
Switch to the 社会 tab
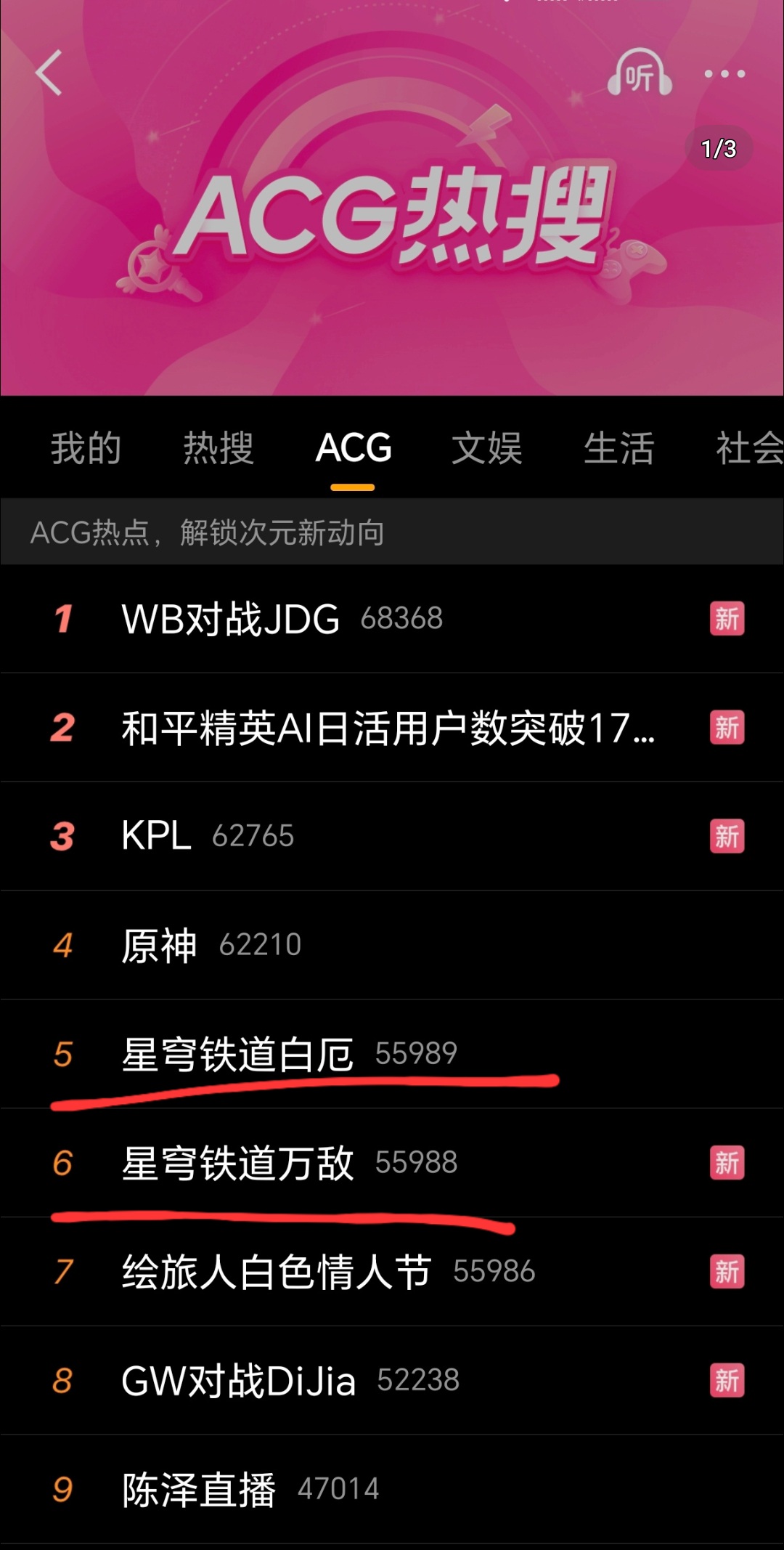tap(748, 447)
